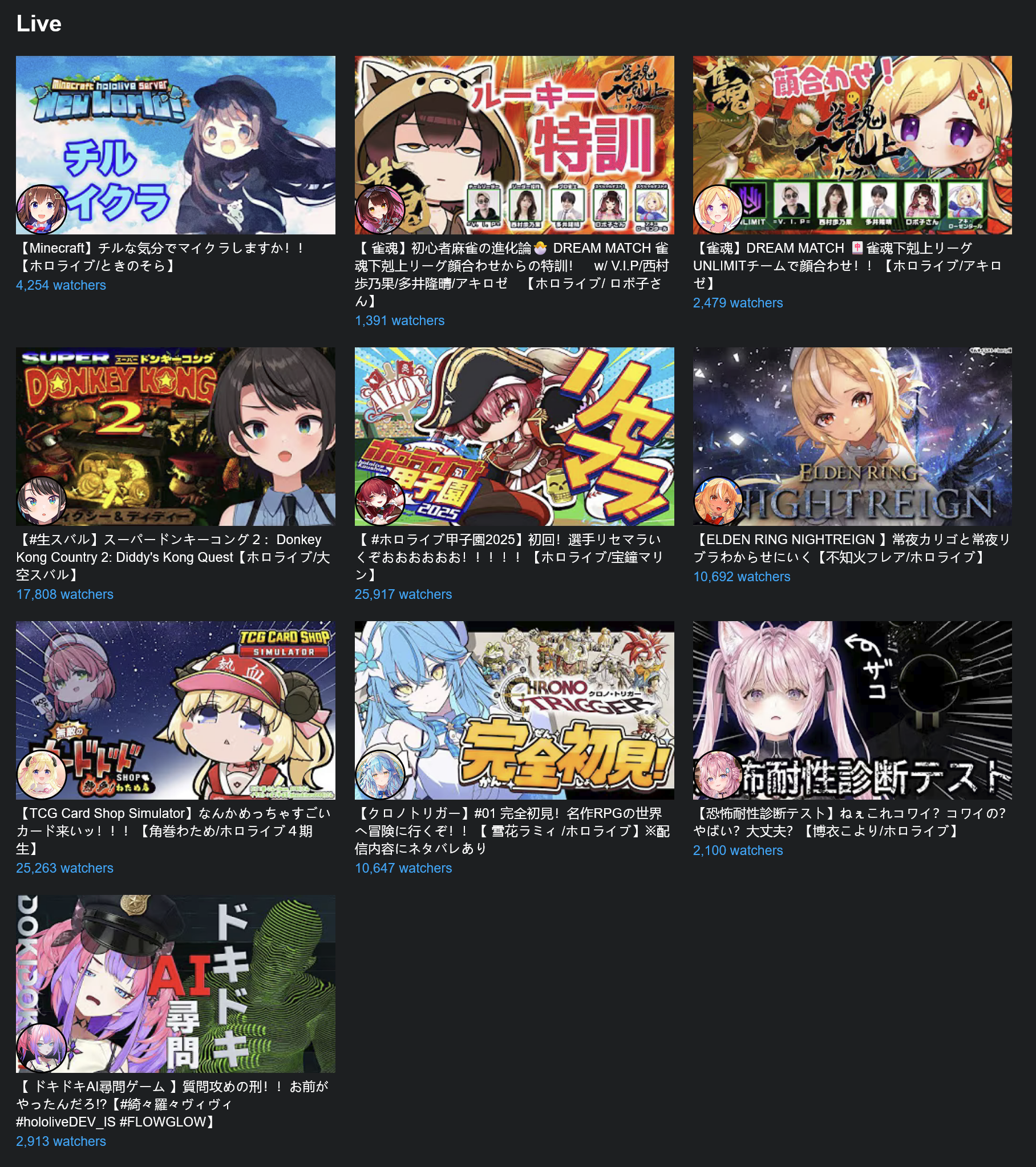Open the channel avatar on the ドキドキAI尋問 stream
The width and height of the screenshot is (1036, 1167).
point(41,1048)
